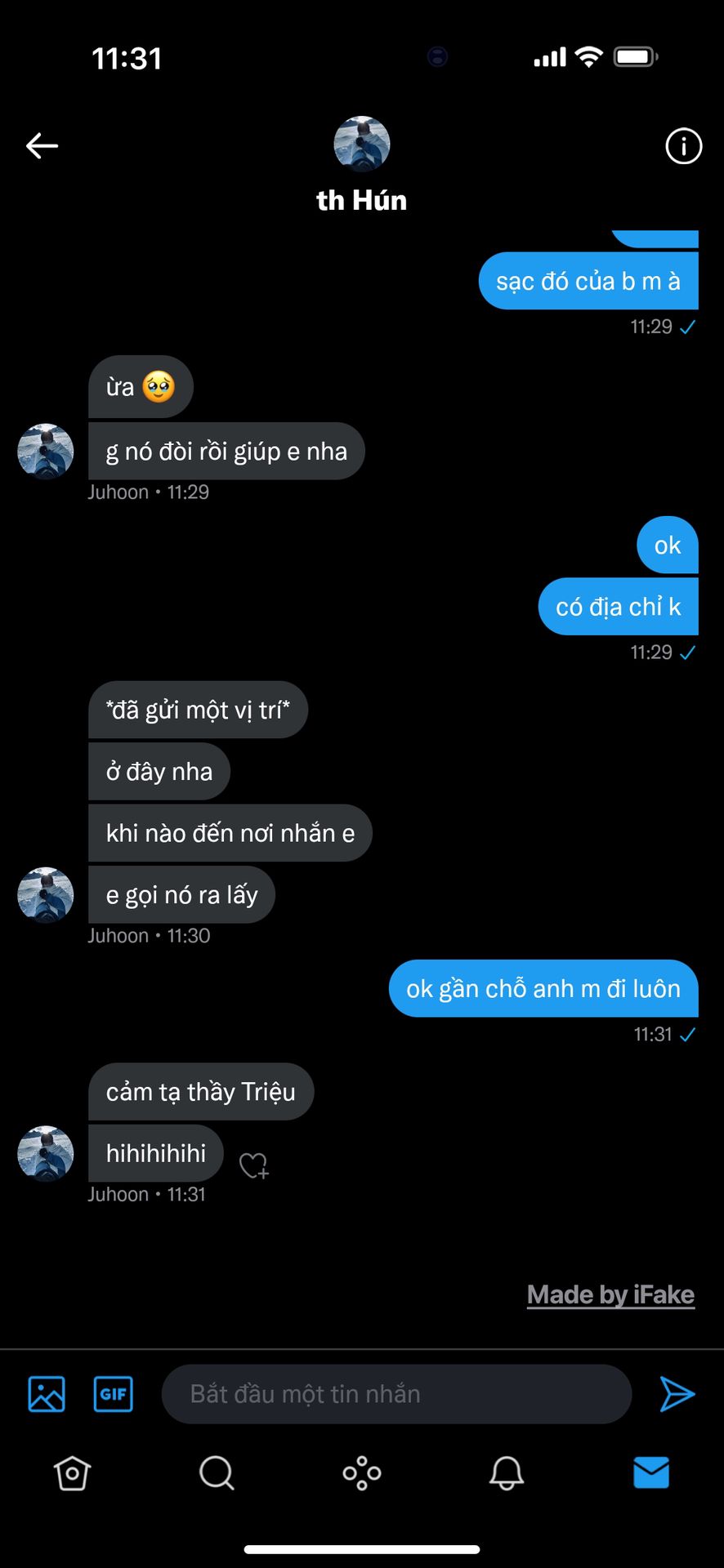Open th Hún's profile picture in header

click(x=362, y=144)
